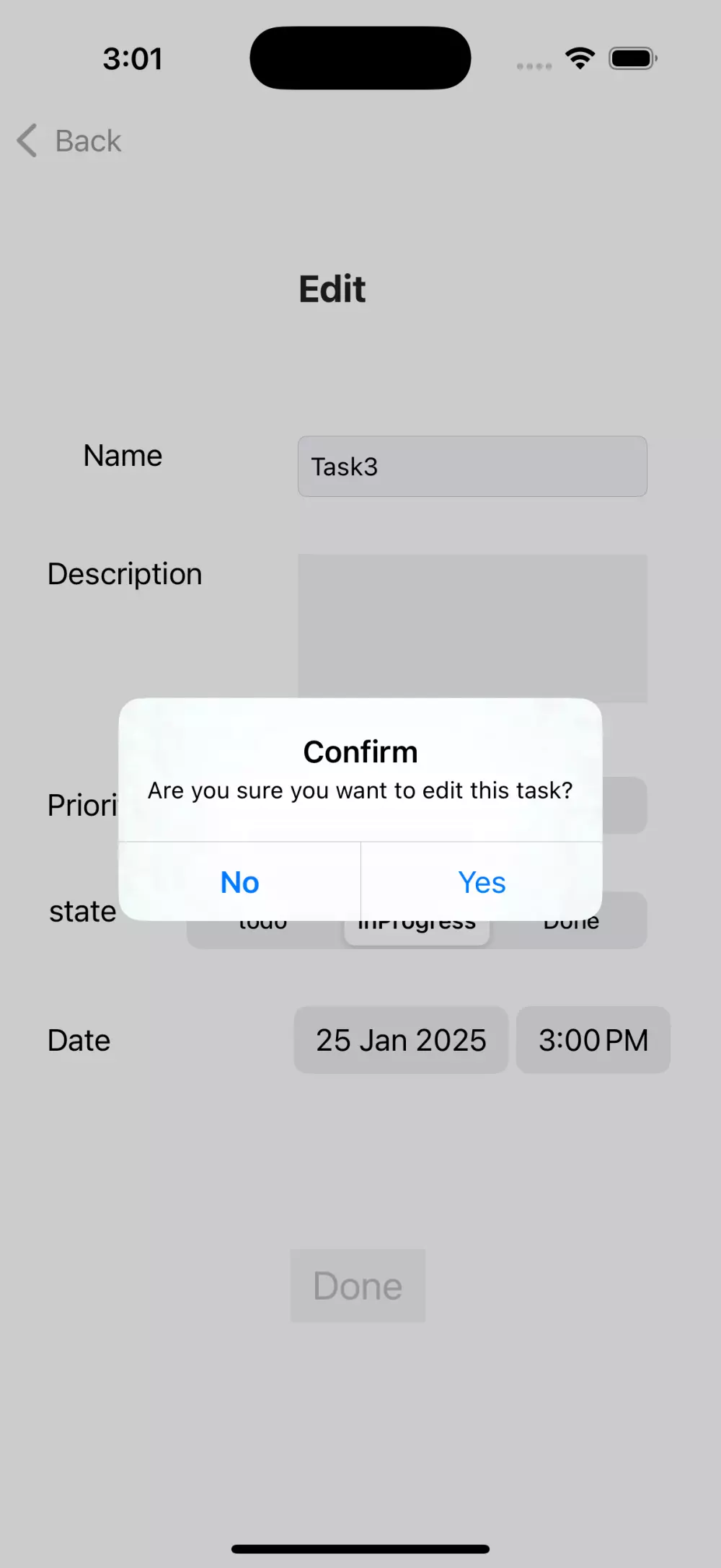Tap the Name field containing Task3
Image resolution: width=721 pixels, height=1568 pixels.
pos(472,467)
